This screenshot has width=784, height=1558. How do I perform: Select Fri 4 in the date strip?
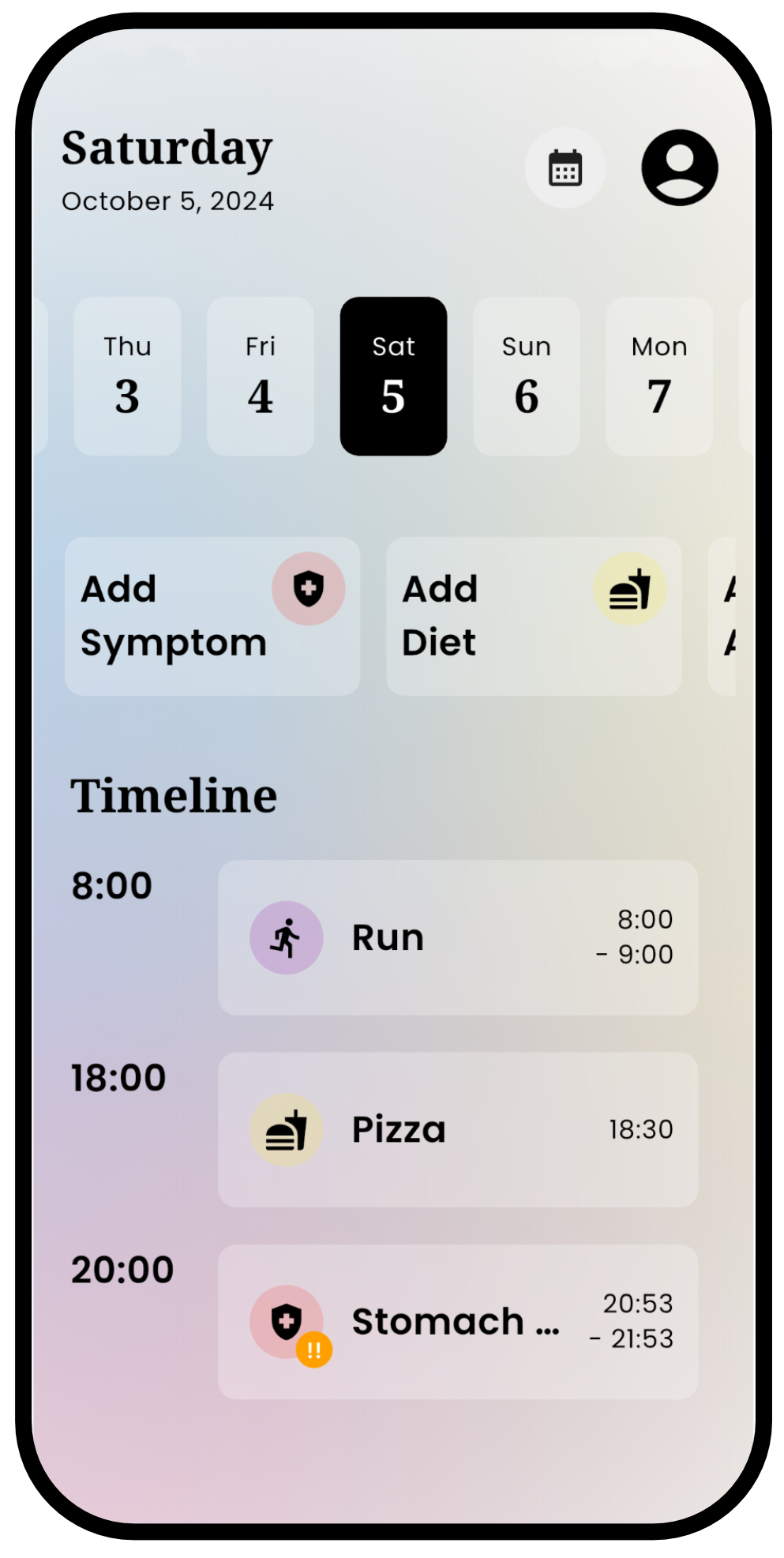click(x=261, y=376)
